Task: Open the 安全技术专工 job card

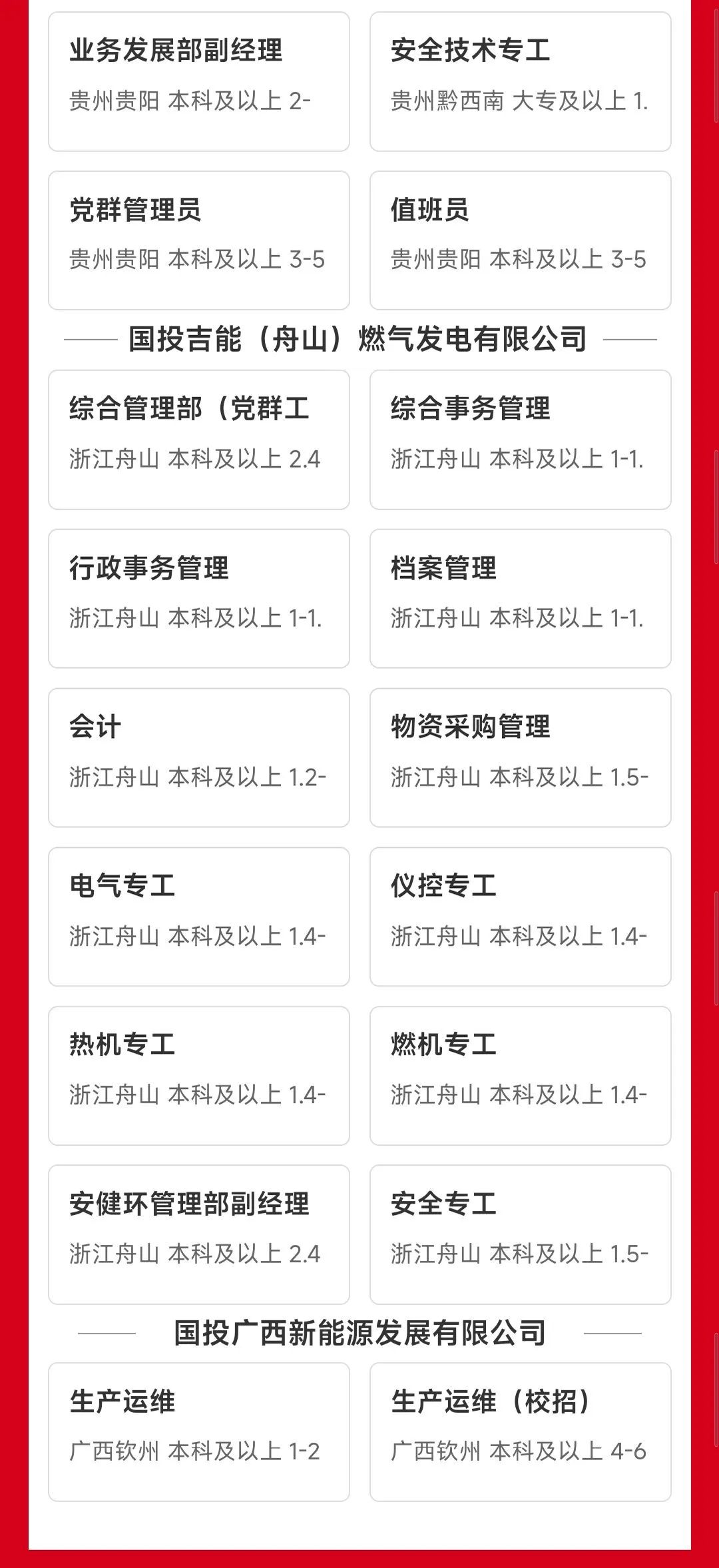Action: pyautogui.click(x=521, y=81)
